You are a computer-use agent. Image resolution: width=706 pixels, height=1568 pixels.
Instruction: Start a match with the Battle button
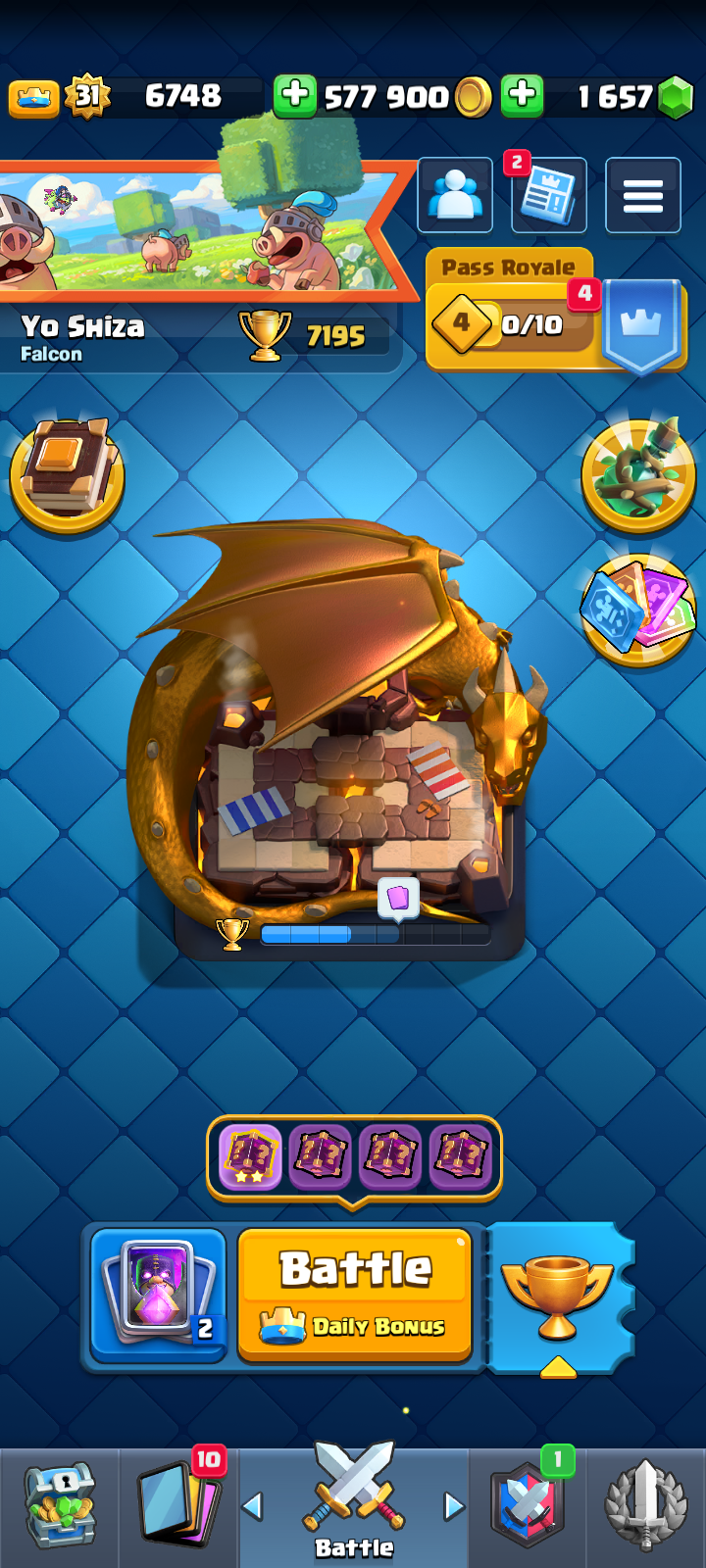tap(355, 1294)
